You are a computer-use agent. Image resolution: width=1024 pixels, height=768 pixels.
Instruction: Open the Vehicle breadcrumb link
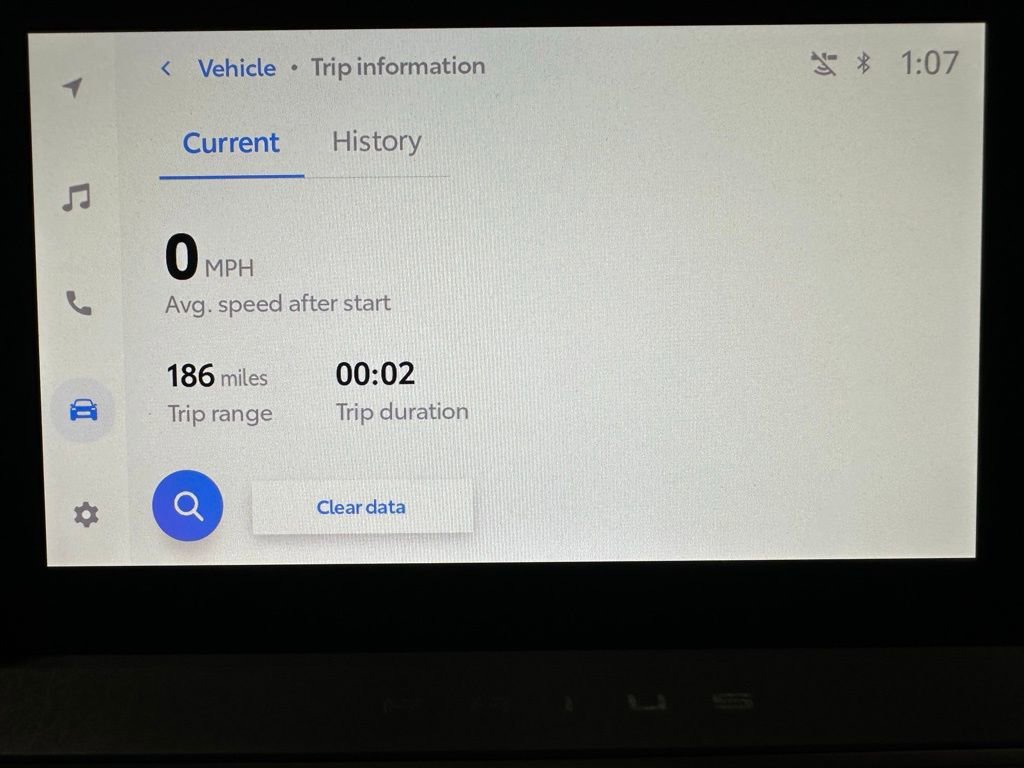point(237,68)
